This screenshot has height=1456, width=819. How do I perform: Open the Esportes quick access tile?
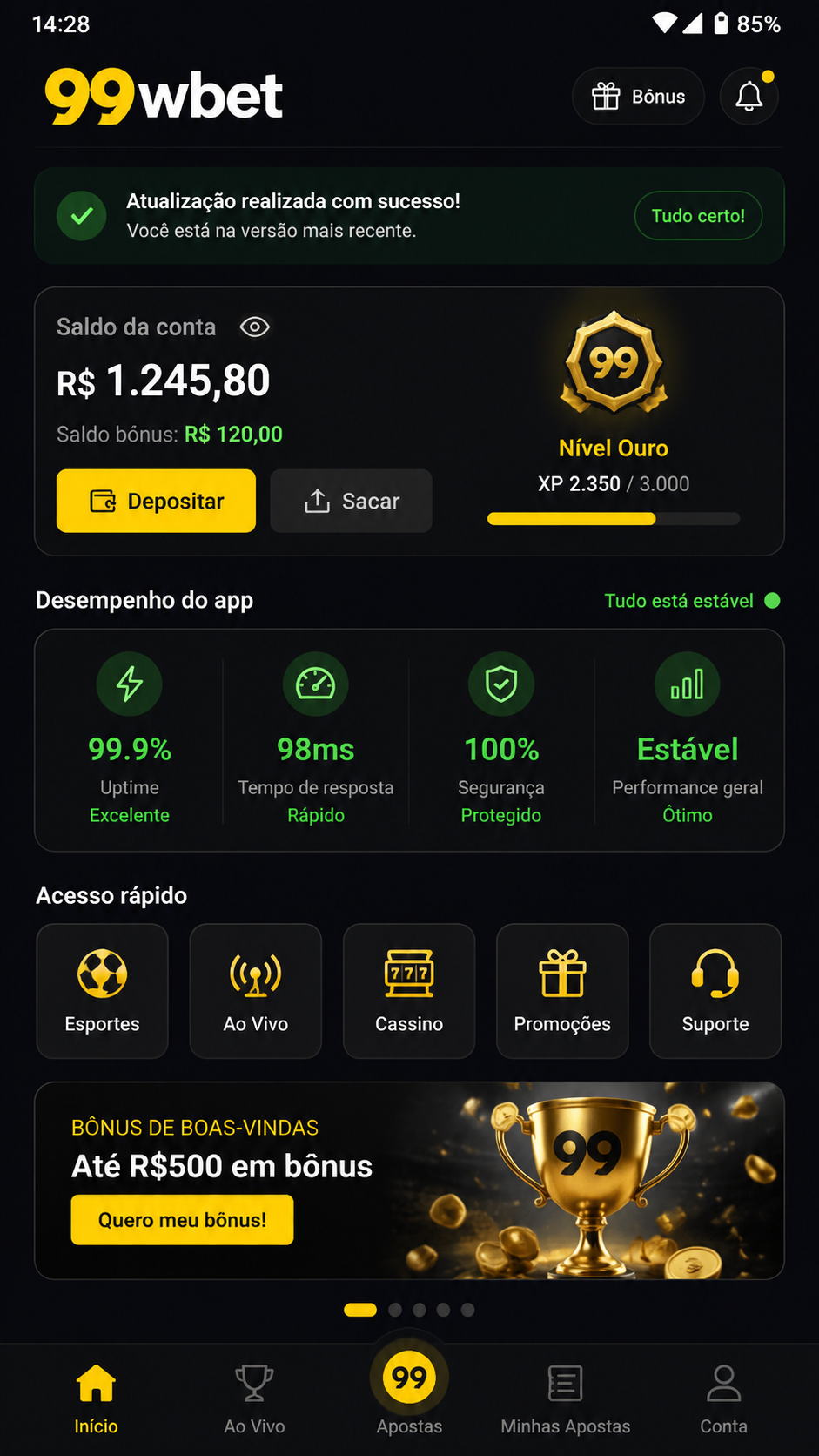click(102, 991)
